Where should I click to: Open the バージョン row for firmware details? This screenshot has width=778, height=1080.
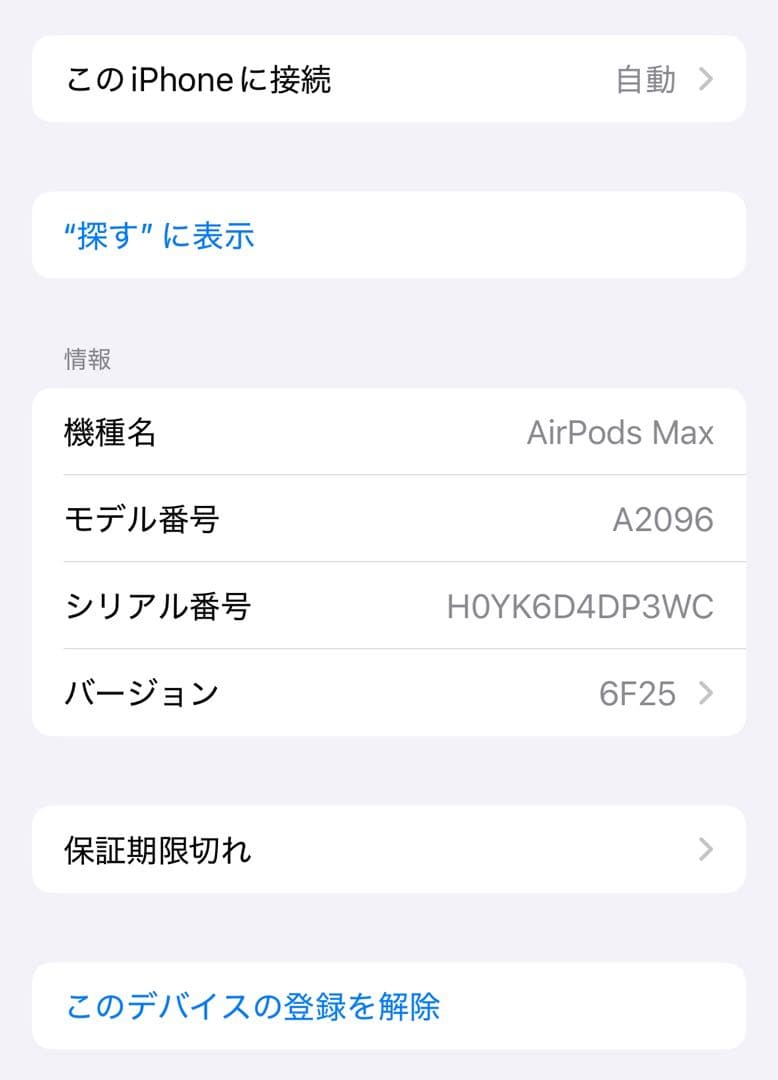(389, 693)
